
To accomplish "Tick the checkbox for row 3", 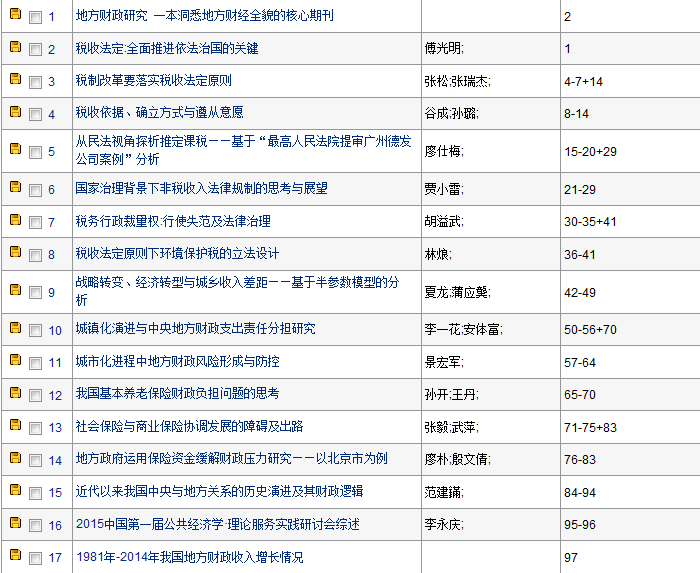I will [x=36, y=82].
